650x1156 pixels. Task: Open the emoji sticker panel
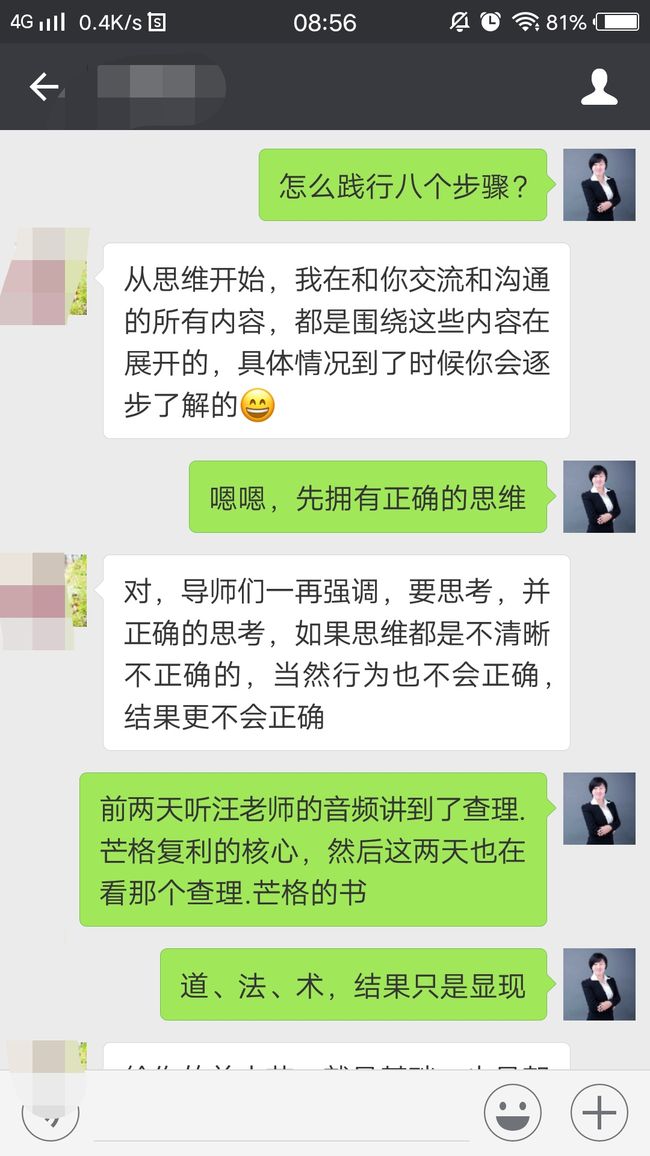click(x=512, y=1113)
